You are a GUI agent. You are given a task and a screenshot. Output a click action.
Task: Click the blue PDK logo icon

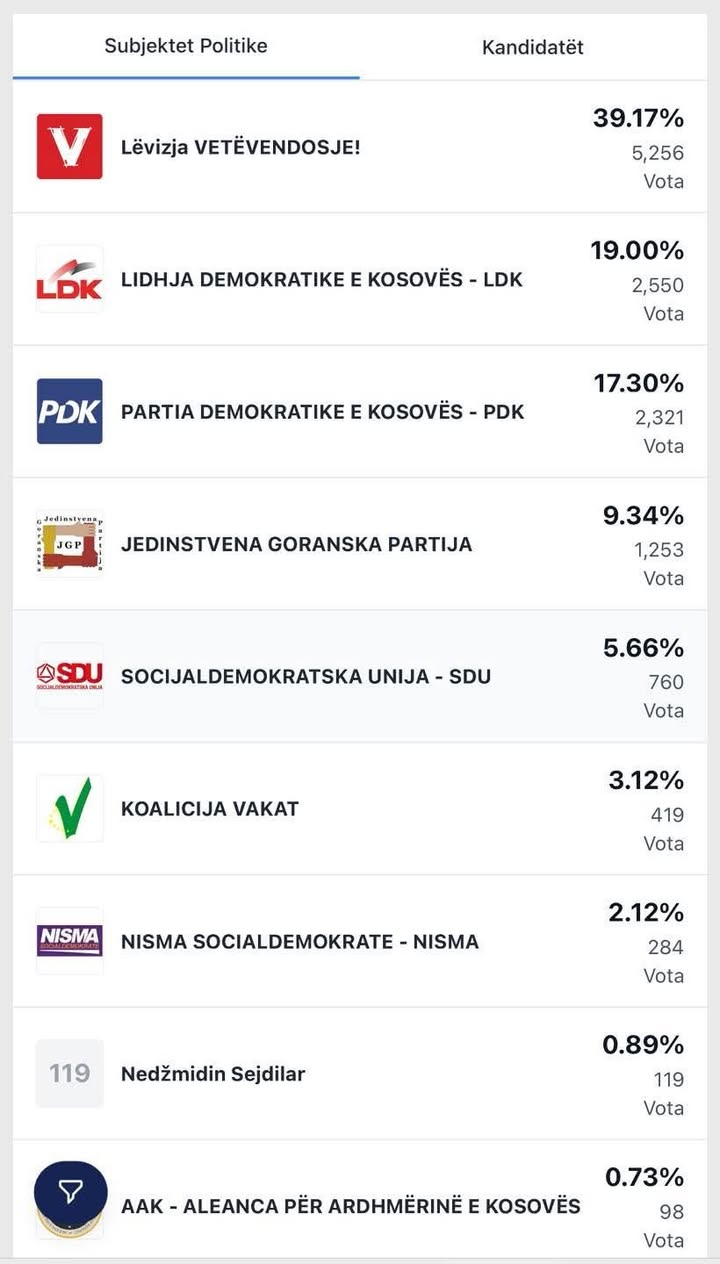(68, 411)
